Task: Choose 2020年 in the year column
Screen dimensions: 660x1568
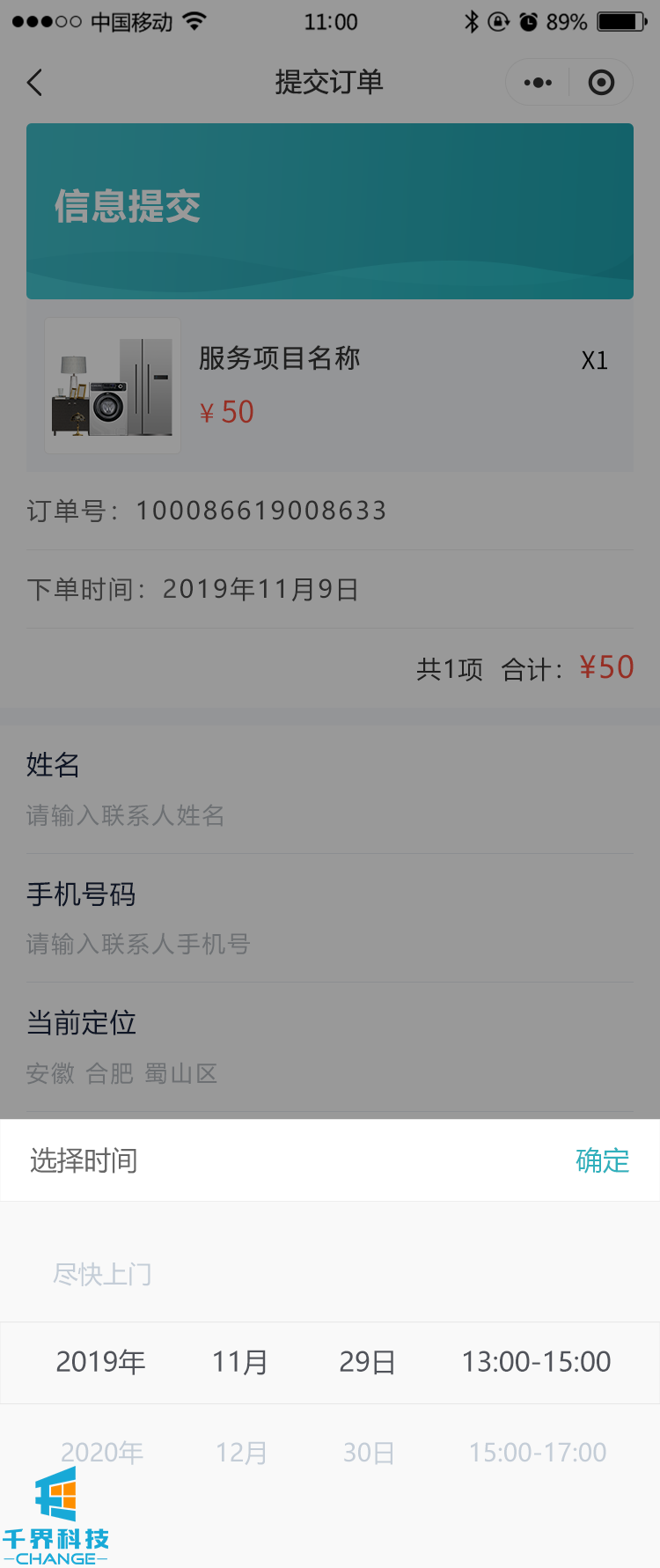Action: pyautogui.click(x=102, y=1452)
